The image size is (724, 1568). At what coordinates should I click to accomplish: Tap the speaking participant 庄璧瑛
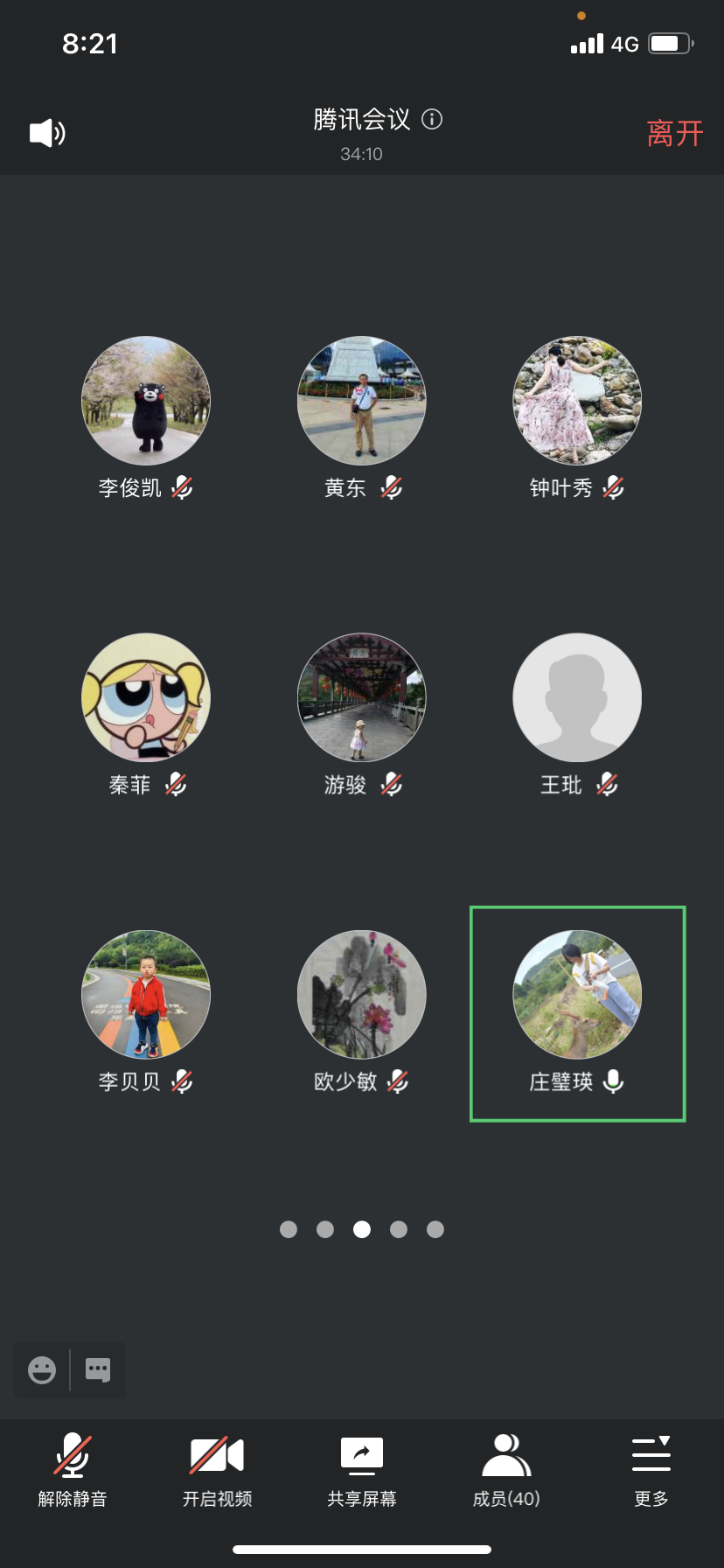pyautogui.click(x=577, y=995)
